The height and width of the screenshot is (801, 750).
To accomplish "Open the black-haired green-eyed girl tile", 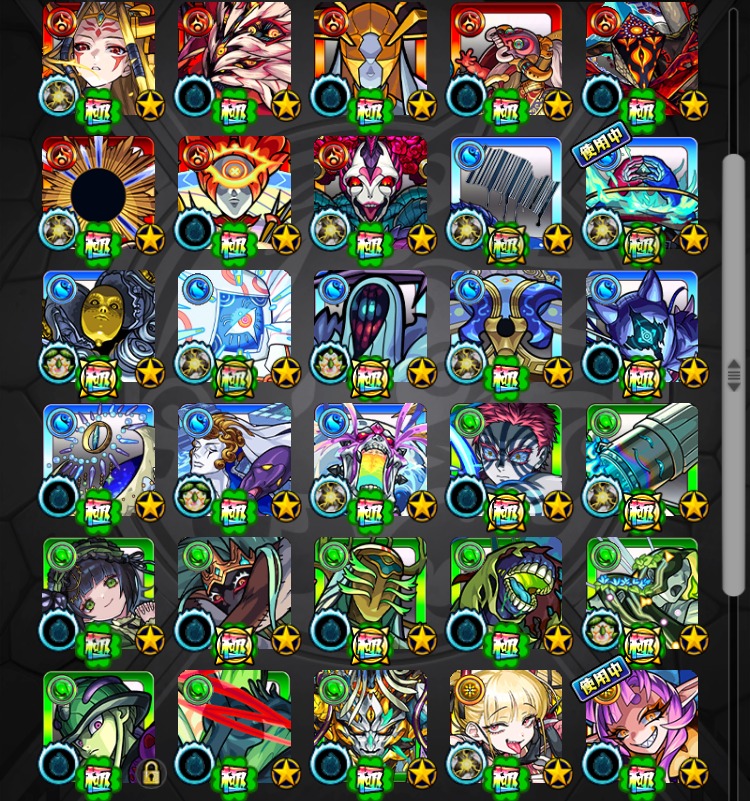I will (x=98, y=594).
